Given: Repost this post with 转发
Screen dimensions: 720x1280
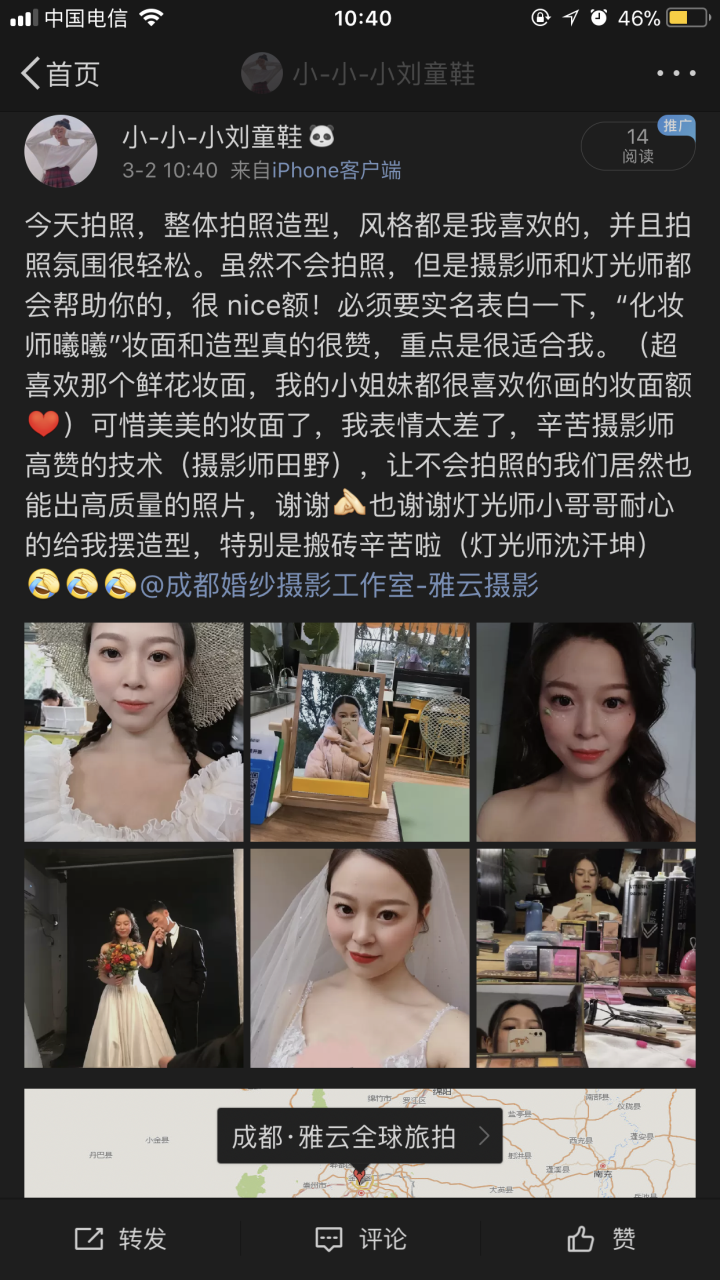Looking at the screenshot, I should pyautogui.click(x=120, y=1240).
